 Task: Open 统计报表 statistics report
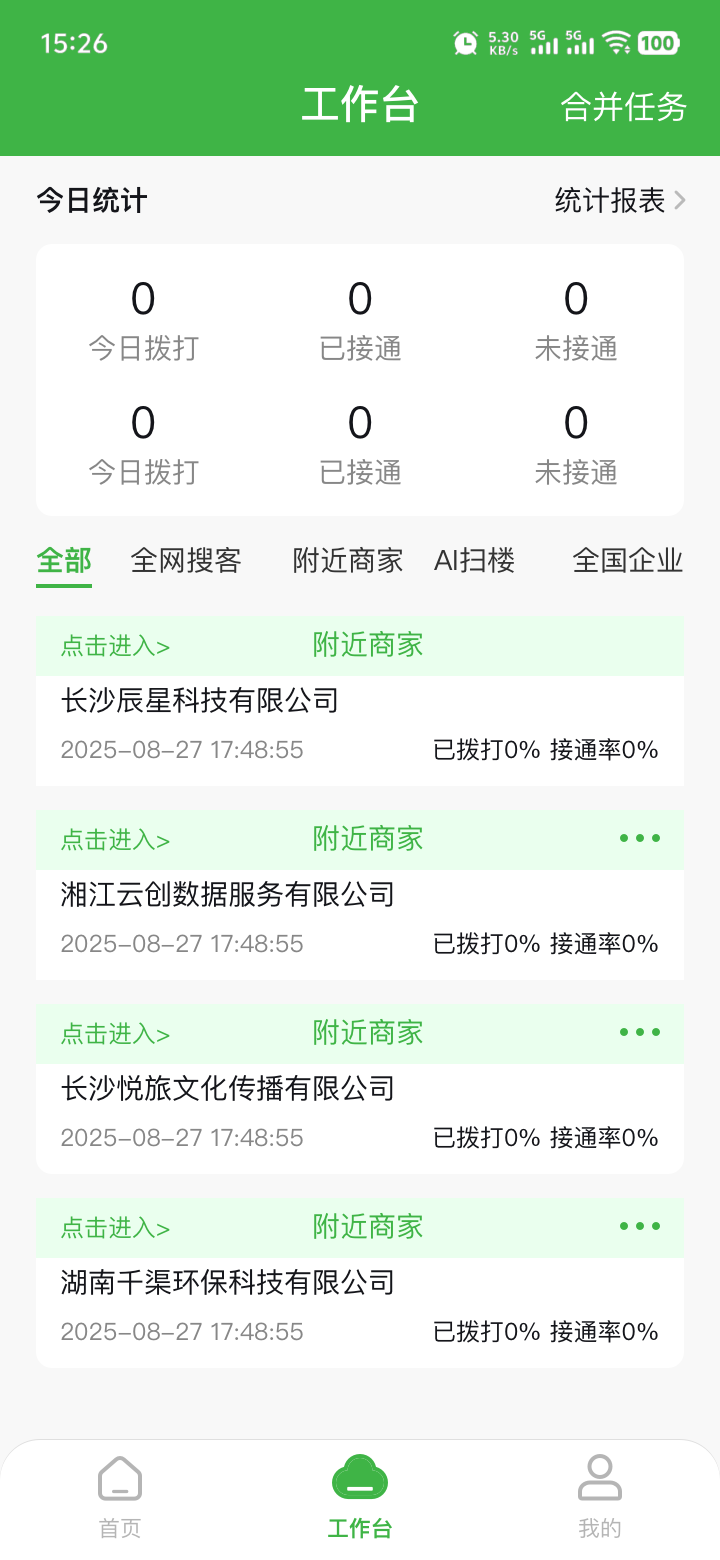610,199
